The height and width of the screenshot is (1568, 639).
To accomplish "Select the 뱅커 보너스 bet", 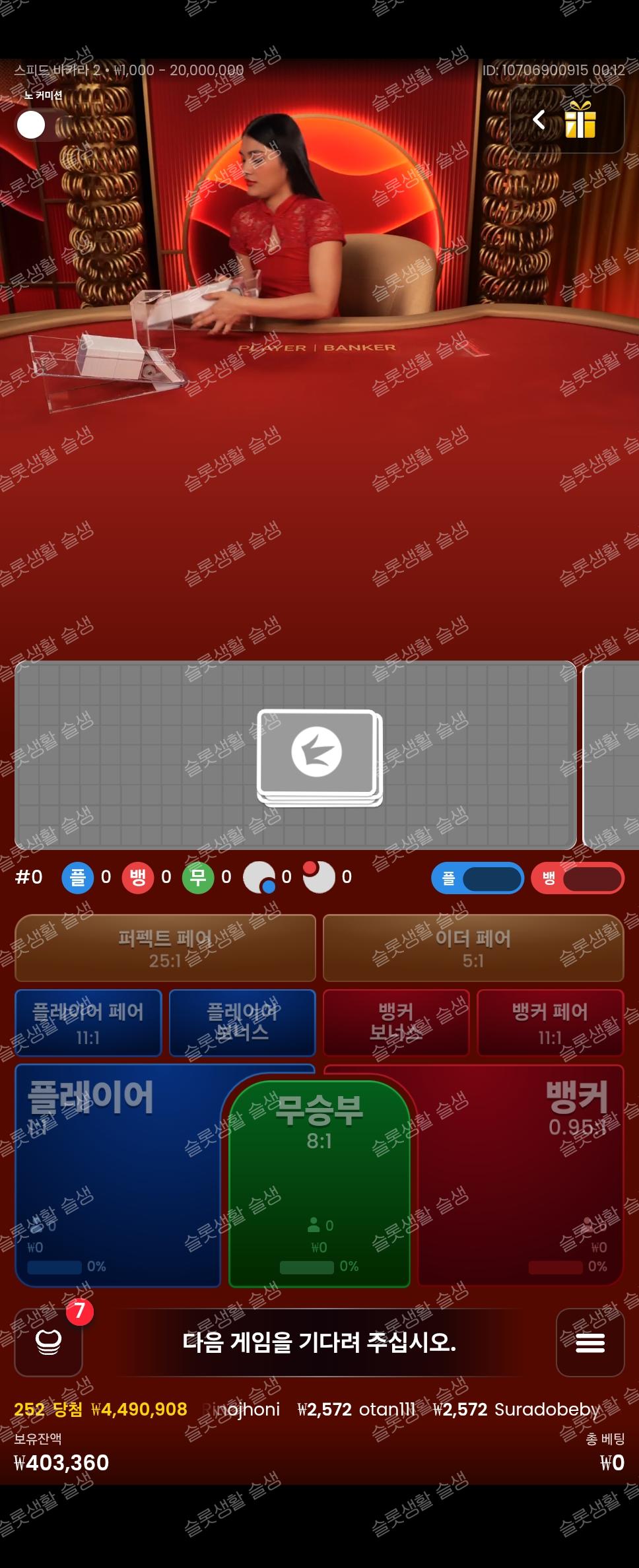I will 396,1023.
